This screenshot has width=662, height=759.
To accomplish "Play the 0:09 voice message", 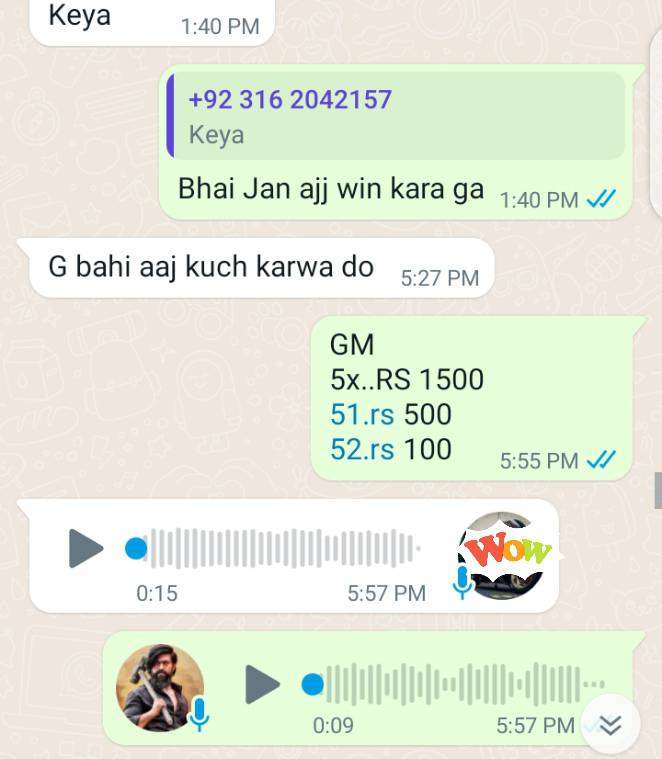I will point(262,684).
